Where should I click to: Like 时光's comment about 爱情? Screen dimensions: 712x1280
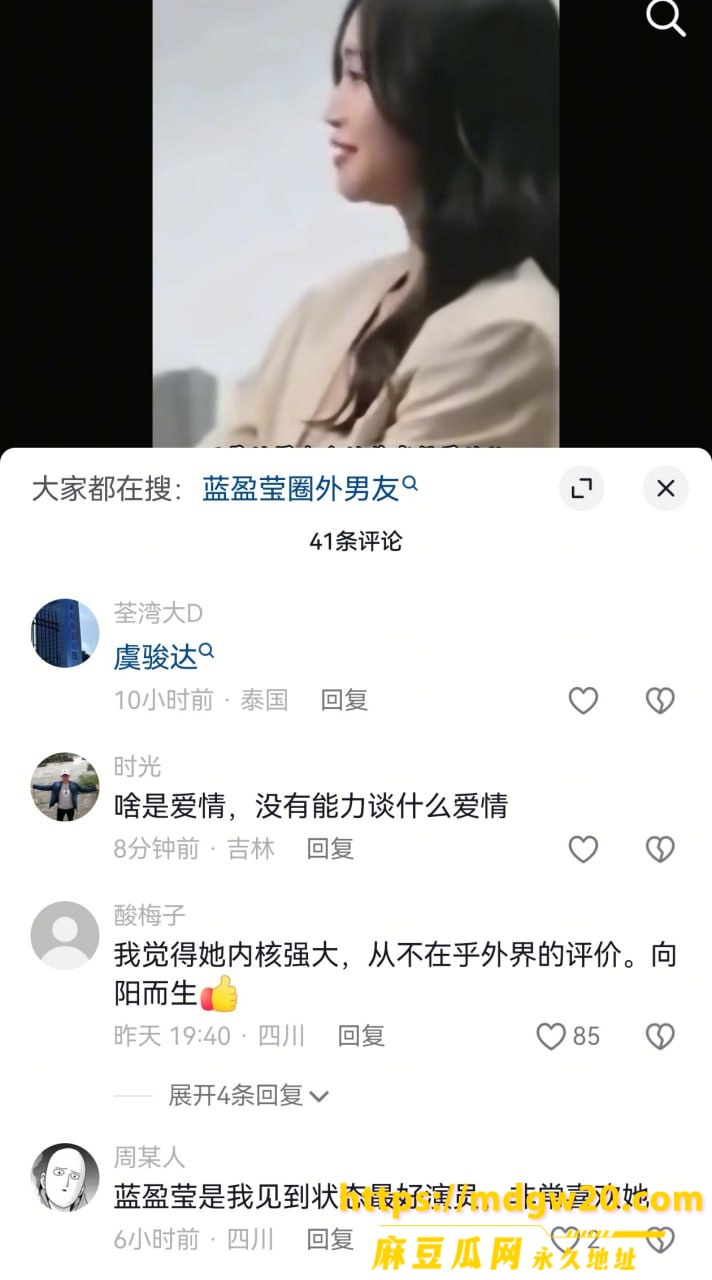point(583,850)
